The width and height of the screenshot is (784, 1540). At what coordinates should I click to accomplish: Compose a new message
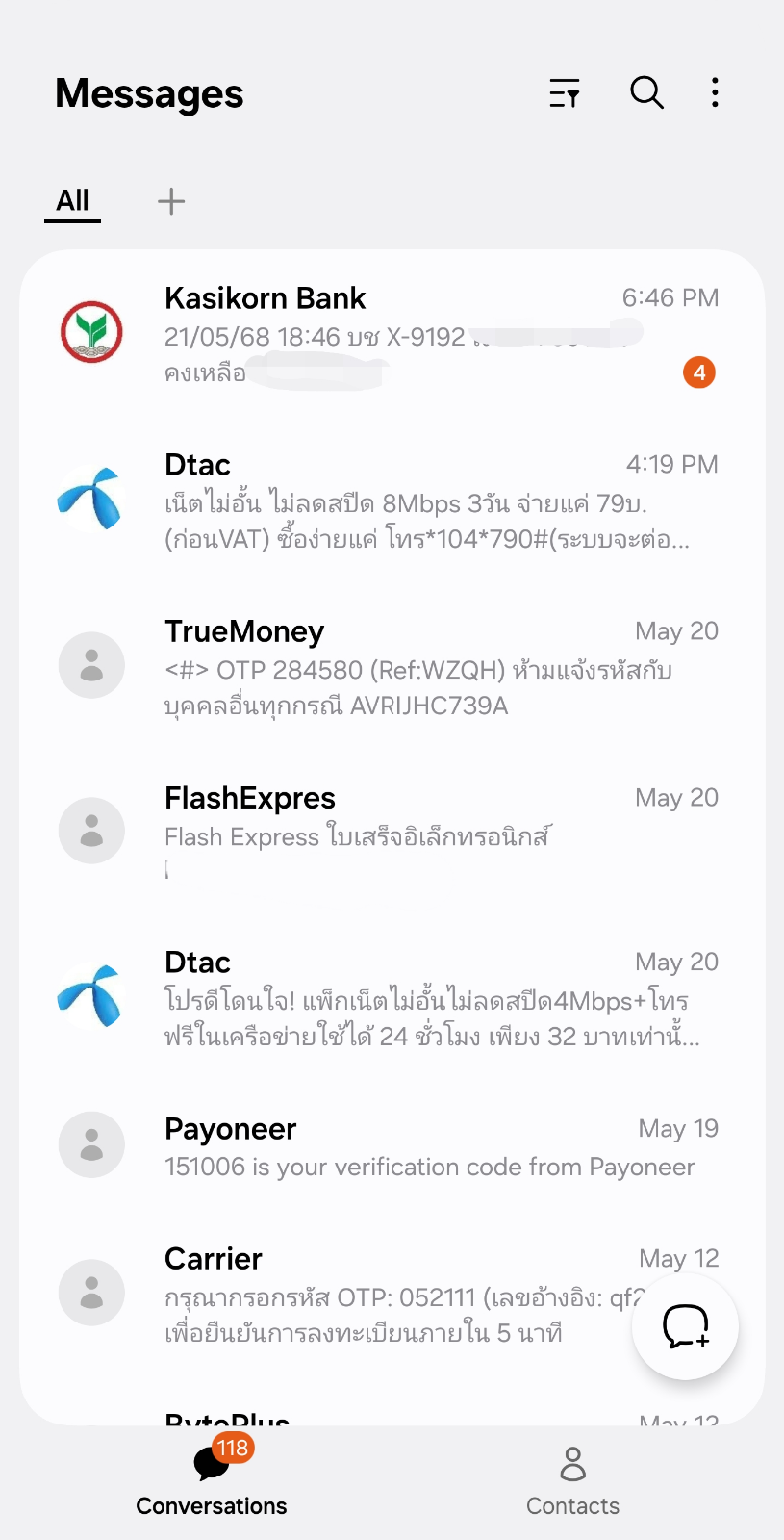pyautogui.click(x=685, y=1326)
